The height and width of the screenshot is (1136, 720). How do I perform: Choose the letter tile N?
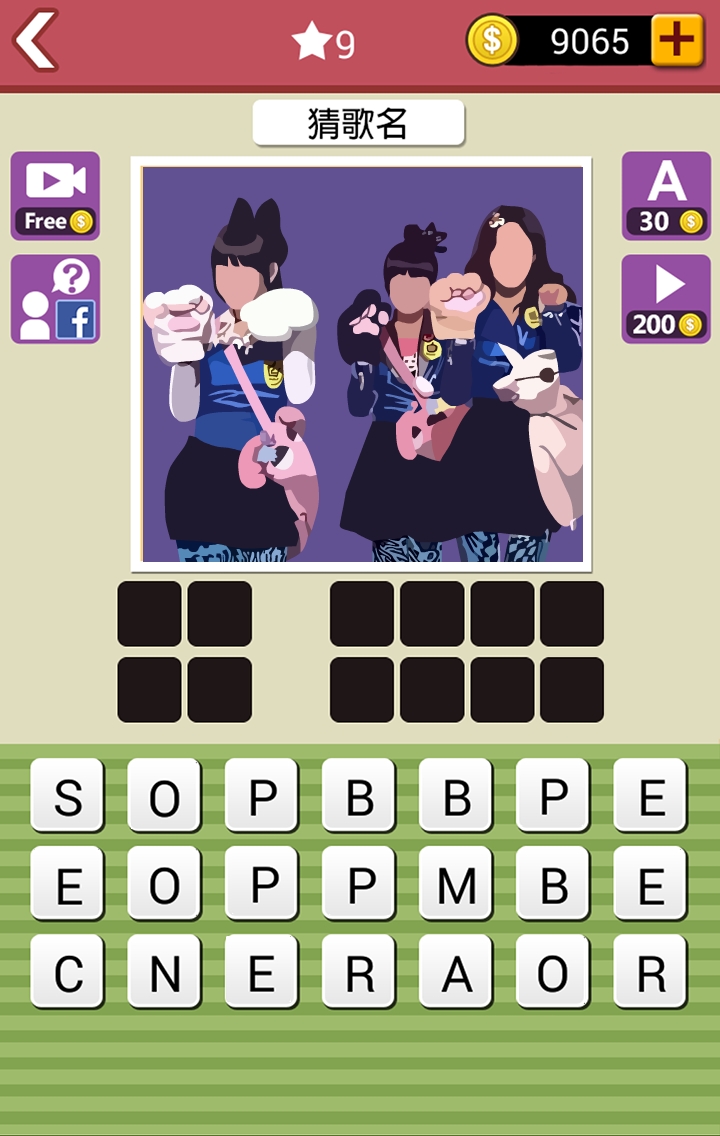(x=164, y=972)
